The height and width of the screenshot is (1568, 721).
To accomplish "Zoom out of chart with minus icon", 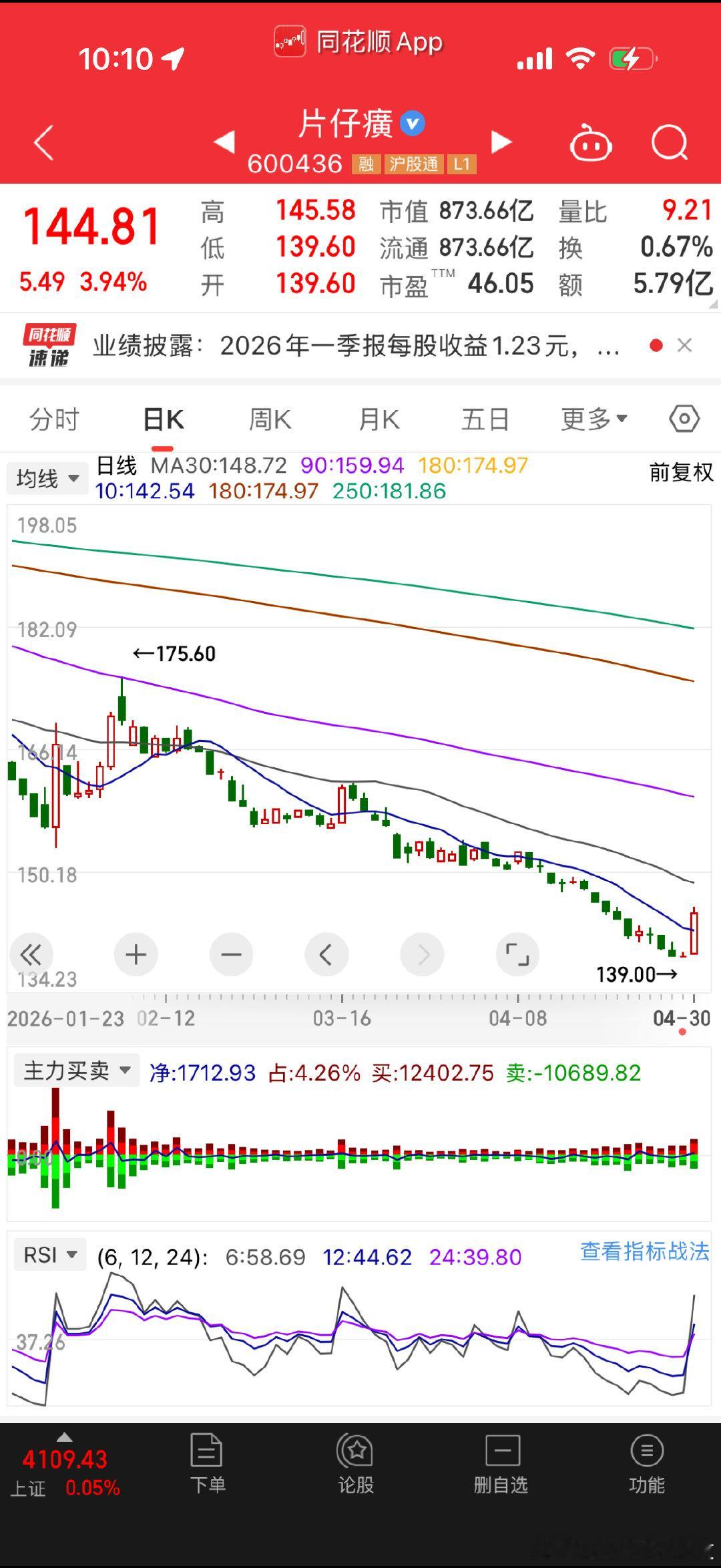I will [x=232, y=954].
